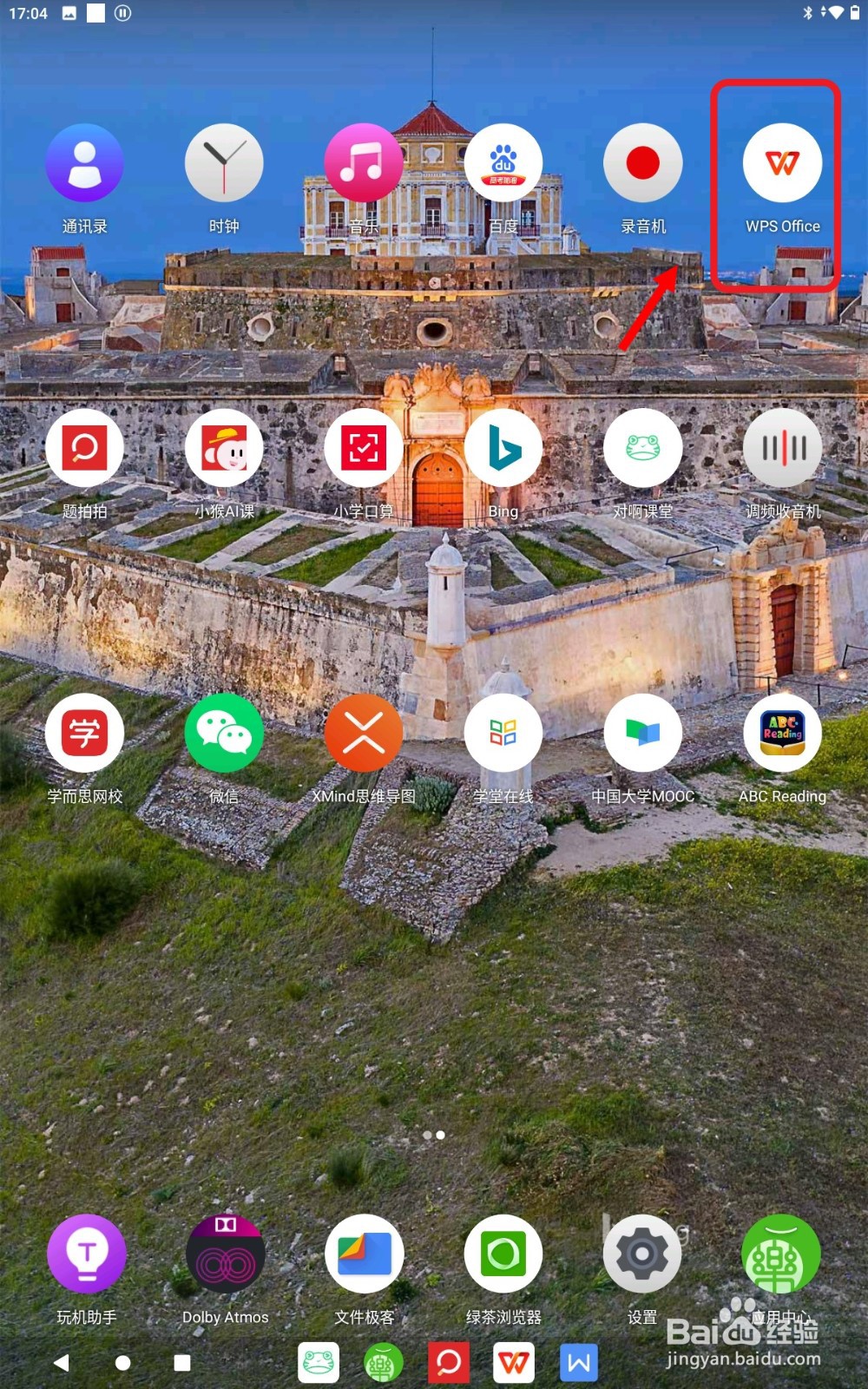Open the 录音机 voice recorder

pos(642,163)
